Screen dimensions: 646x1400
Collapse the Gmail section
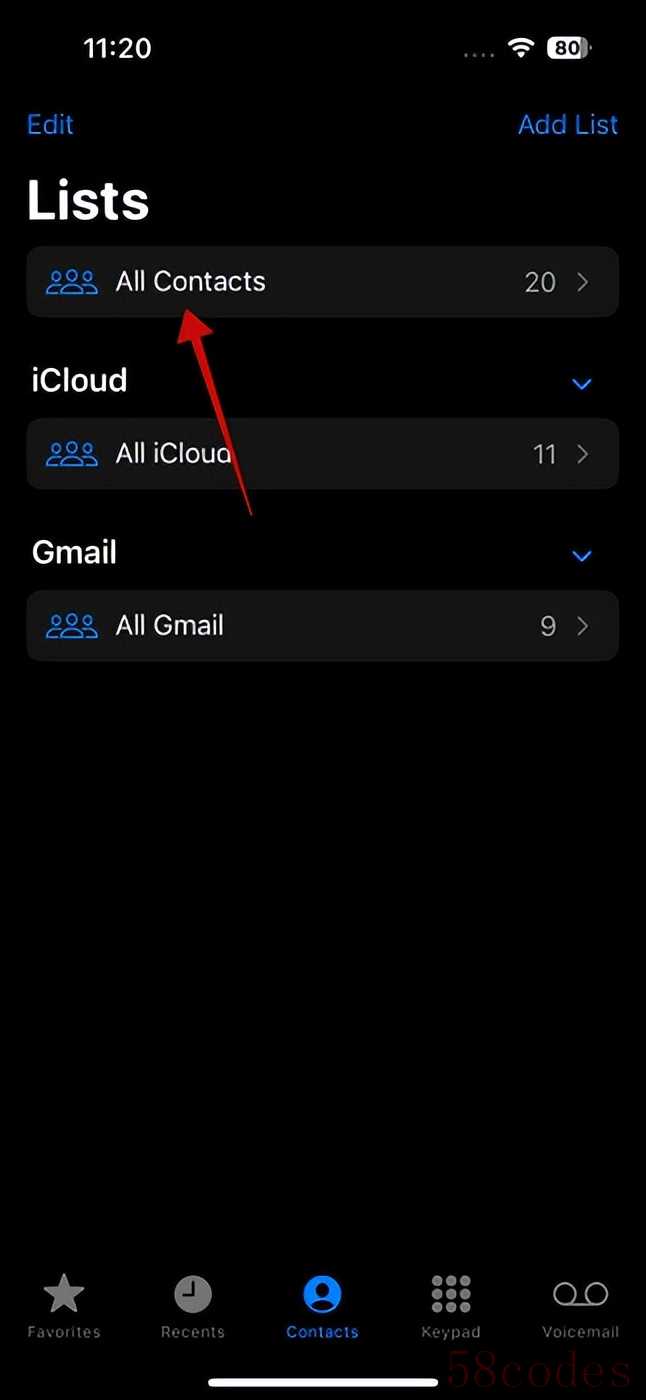pos(582,555)
